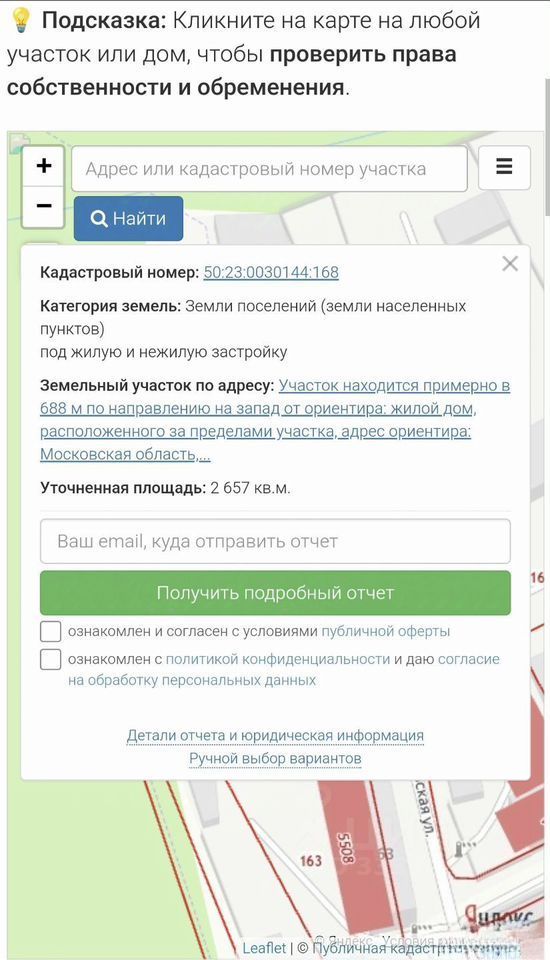Screen dimensions: 550x960
Task: Zoom in on the map
Action: (43, 166)
